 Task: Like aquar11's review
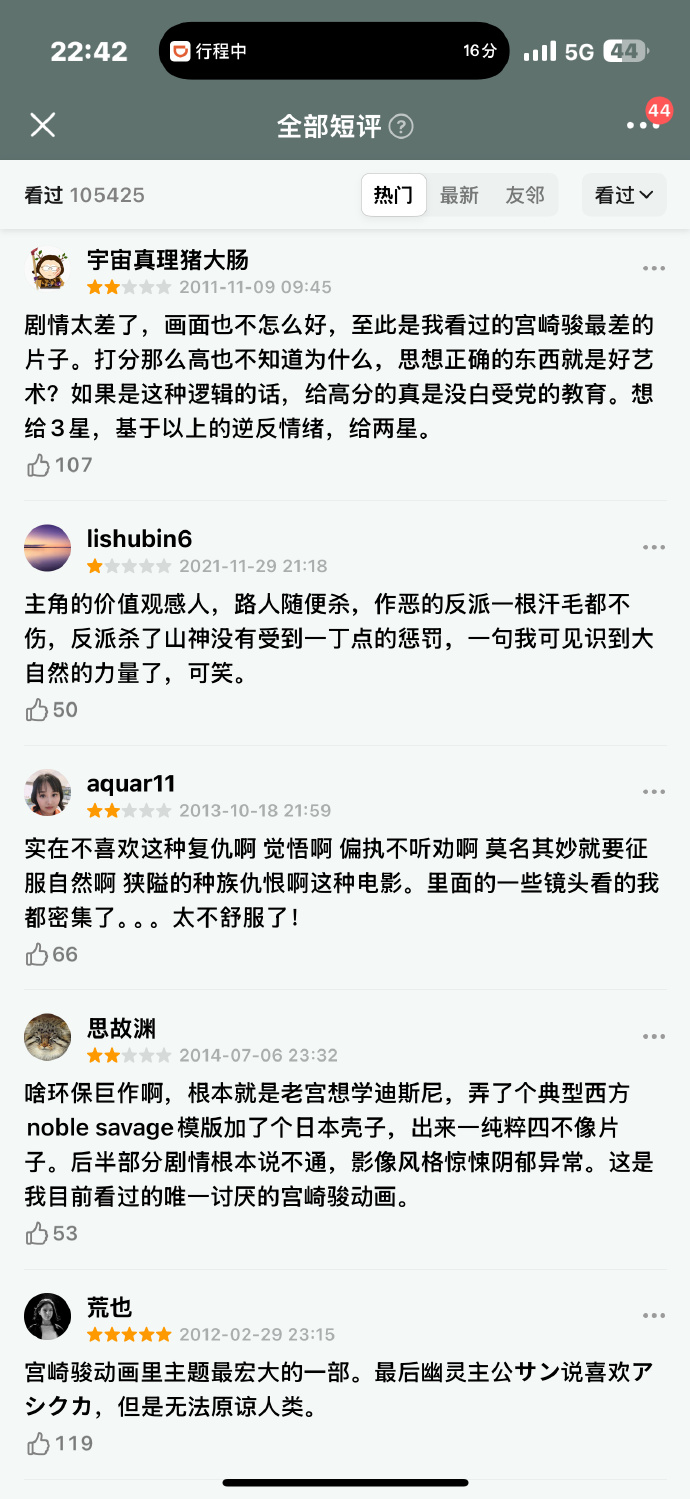38,955
